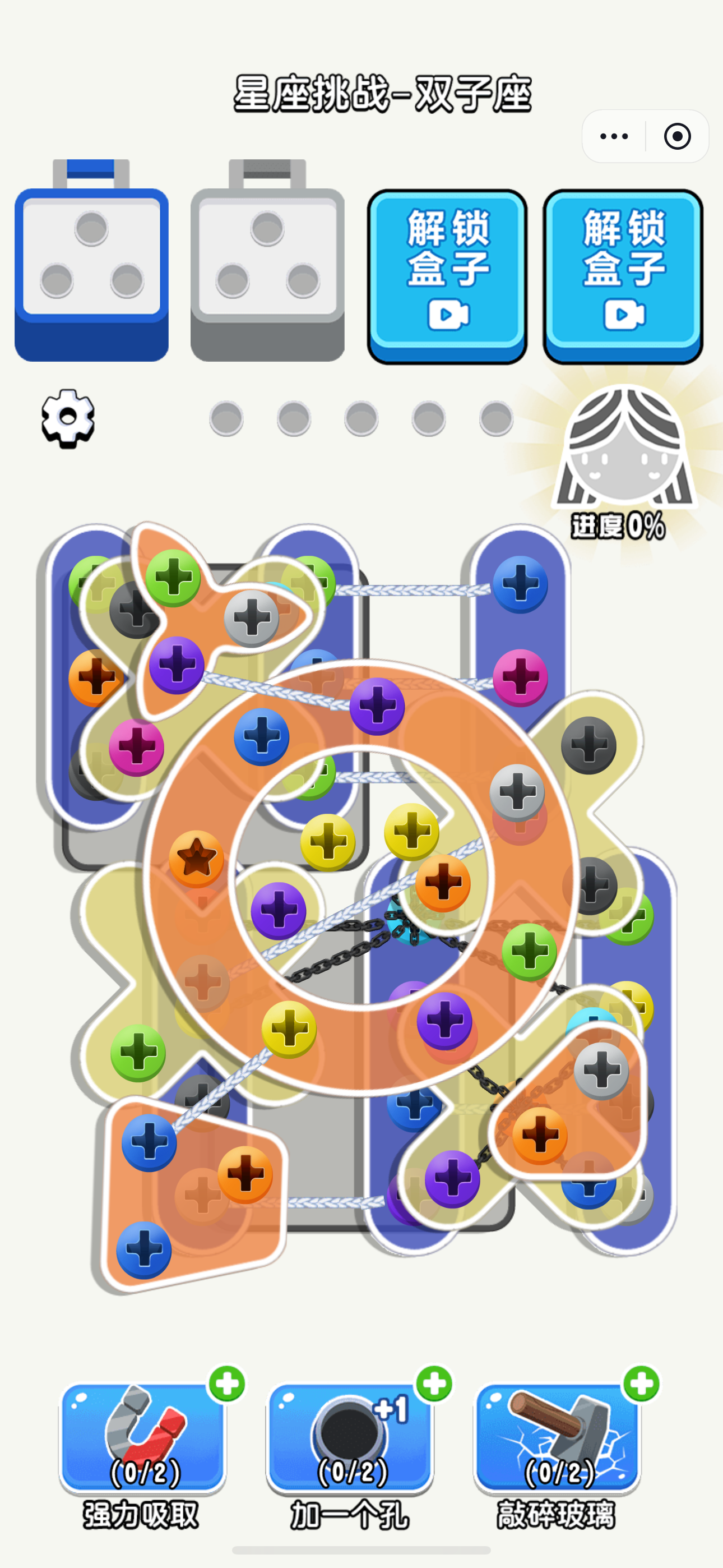Screen dimensions: 723x1568
Task: Add more hammer uses with the plus badge
Action: [641, 1384]
